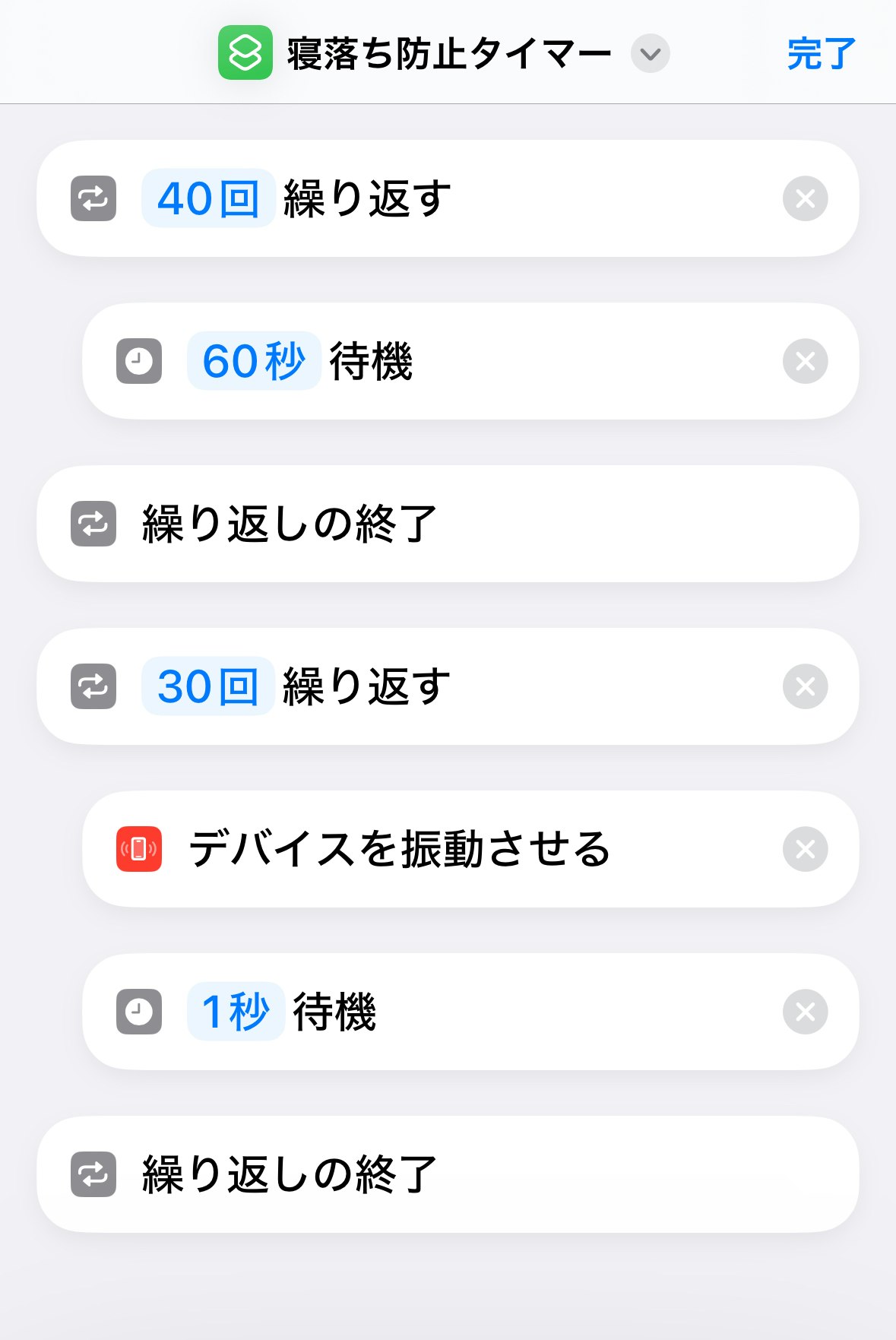The height and width of the screenshot is (1340, 896).
Task: Click the green shortcut icon in the title bar
Action: tap(245, 52)
